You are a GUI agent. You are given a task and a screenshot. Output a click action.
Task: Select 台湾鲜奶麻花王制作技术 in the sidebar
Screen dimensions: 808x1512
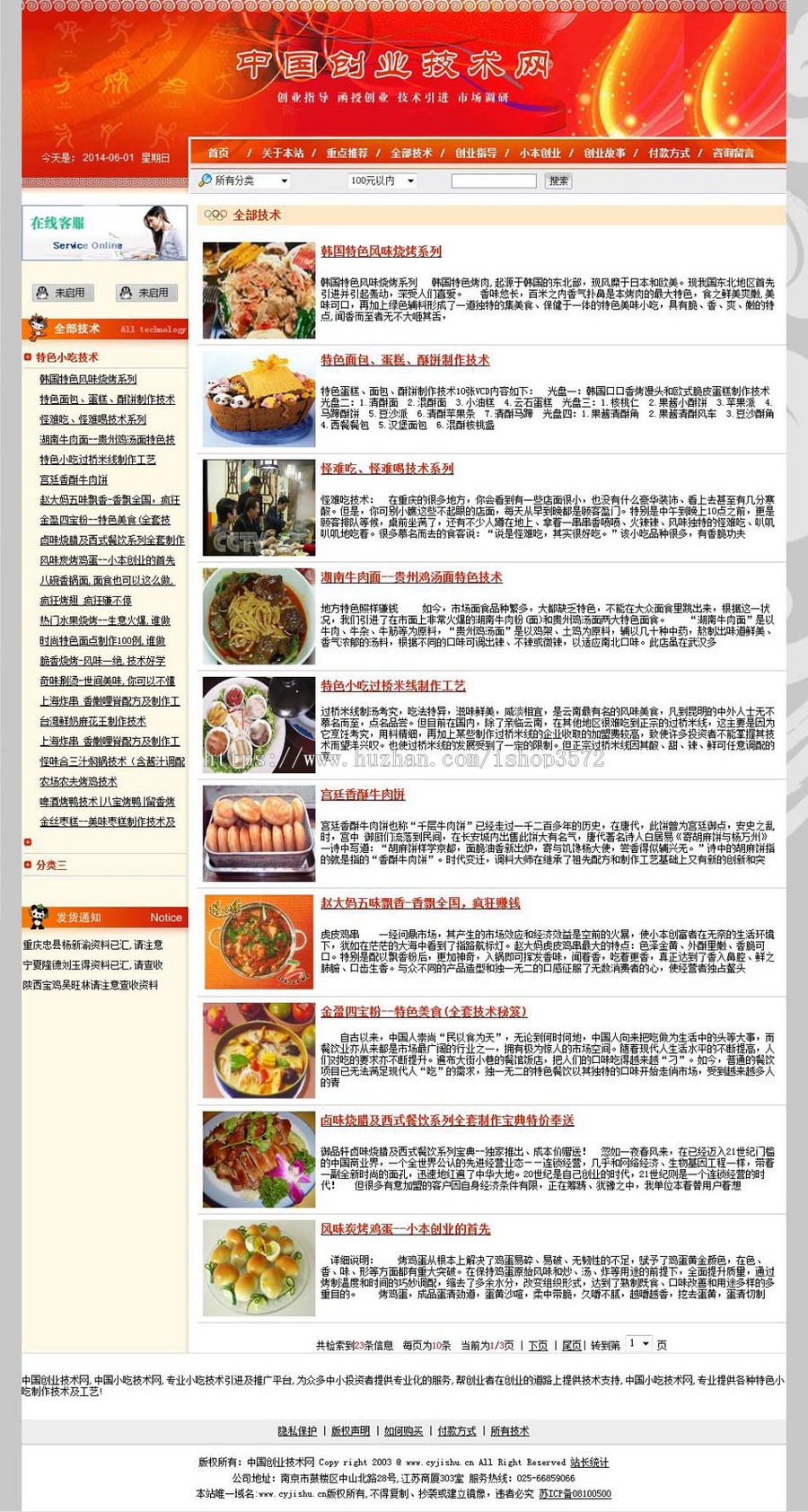92,722
